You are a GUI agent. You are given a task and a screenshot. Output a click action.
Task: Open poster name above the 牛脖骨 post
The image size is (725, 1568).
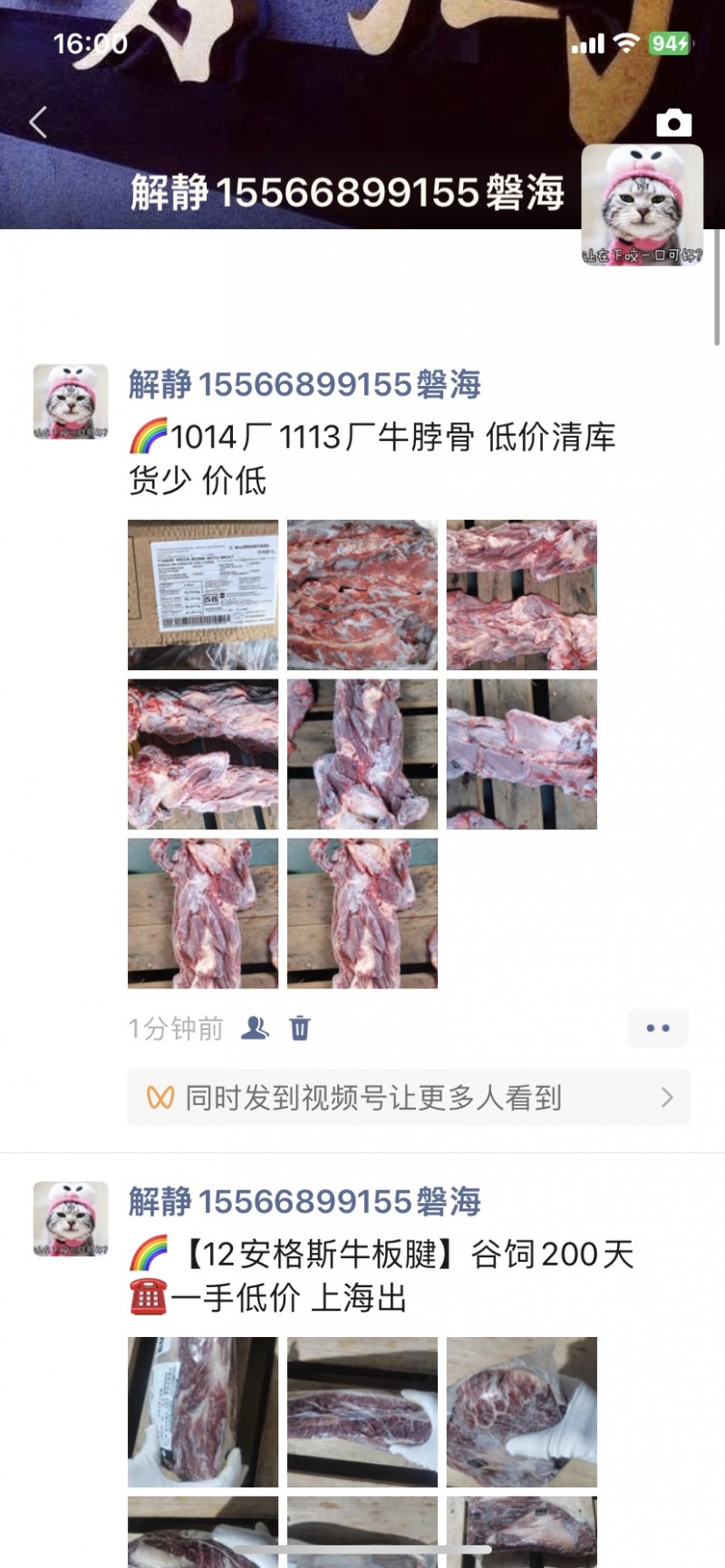[x=304, y=385]
